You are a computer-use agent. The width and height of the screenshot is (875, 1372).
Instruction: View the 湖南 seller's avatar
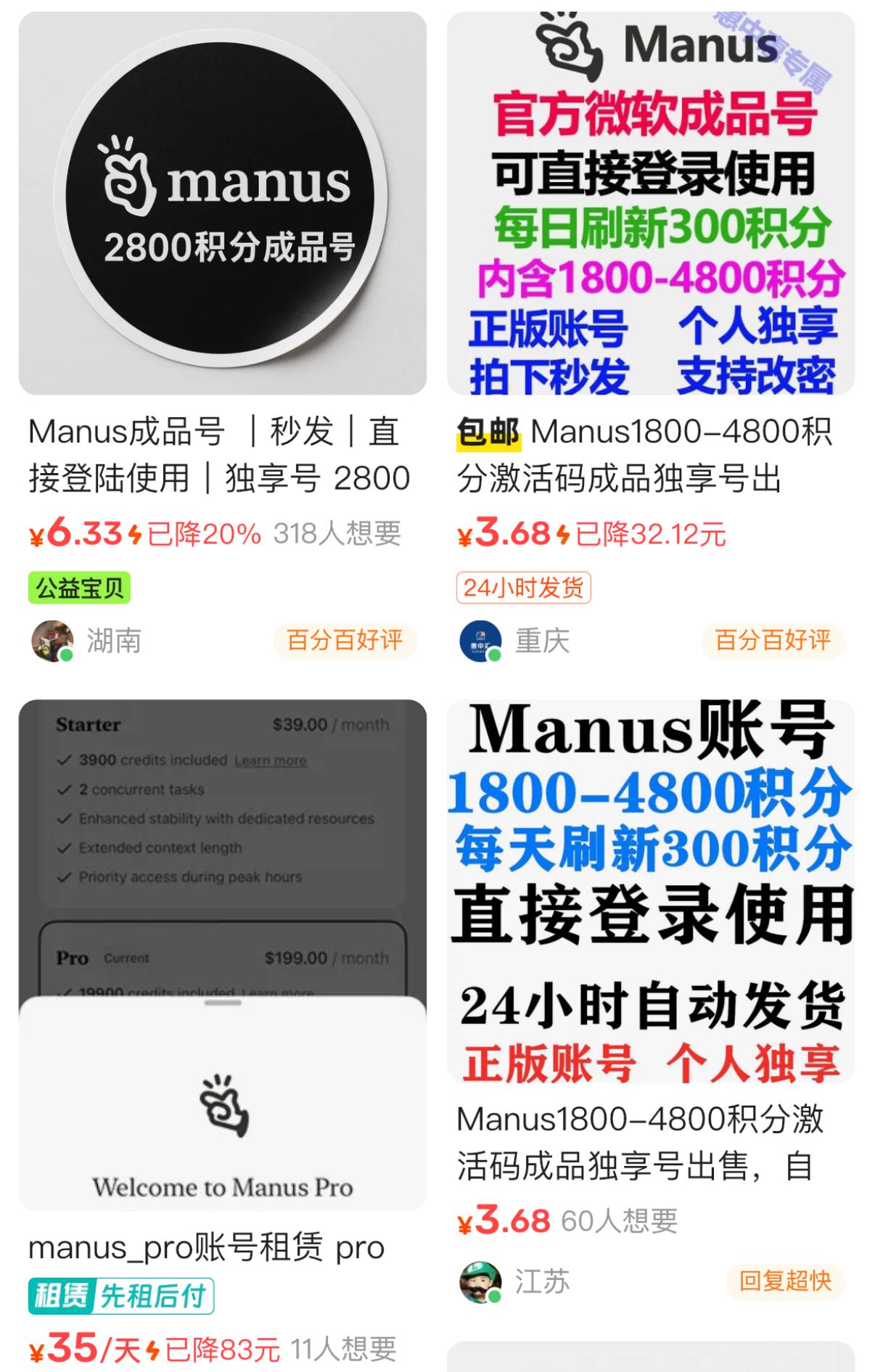point(52,641)
